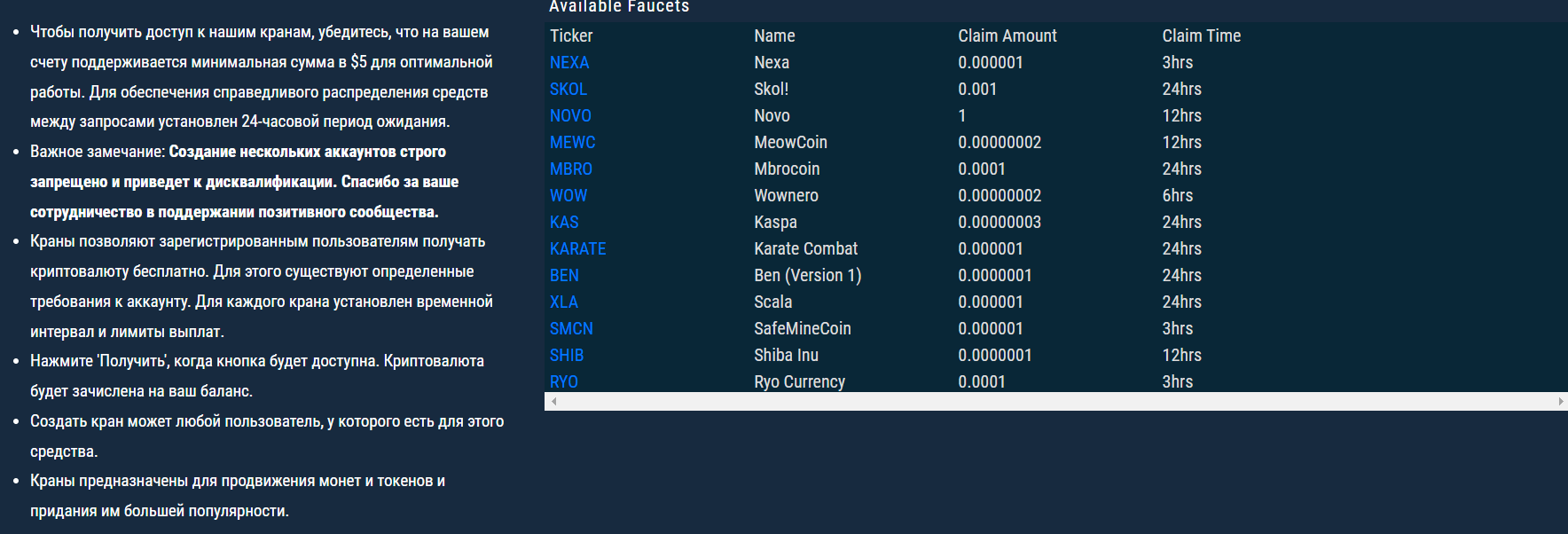The height and width of the screenshot is (534, 1568).
Task: Open the SKOL ticker link
Action: tap(568, 90)
